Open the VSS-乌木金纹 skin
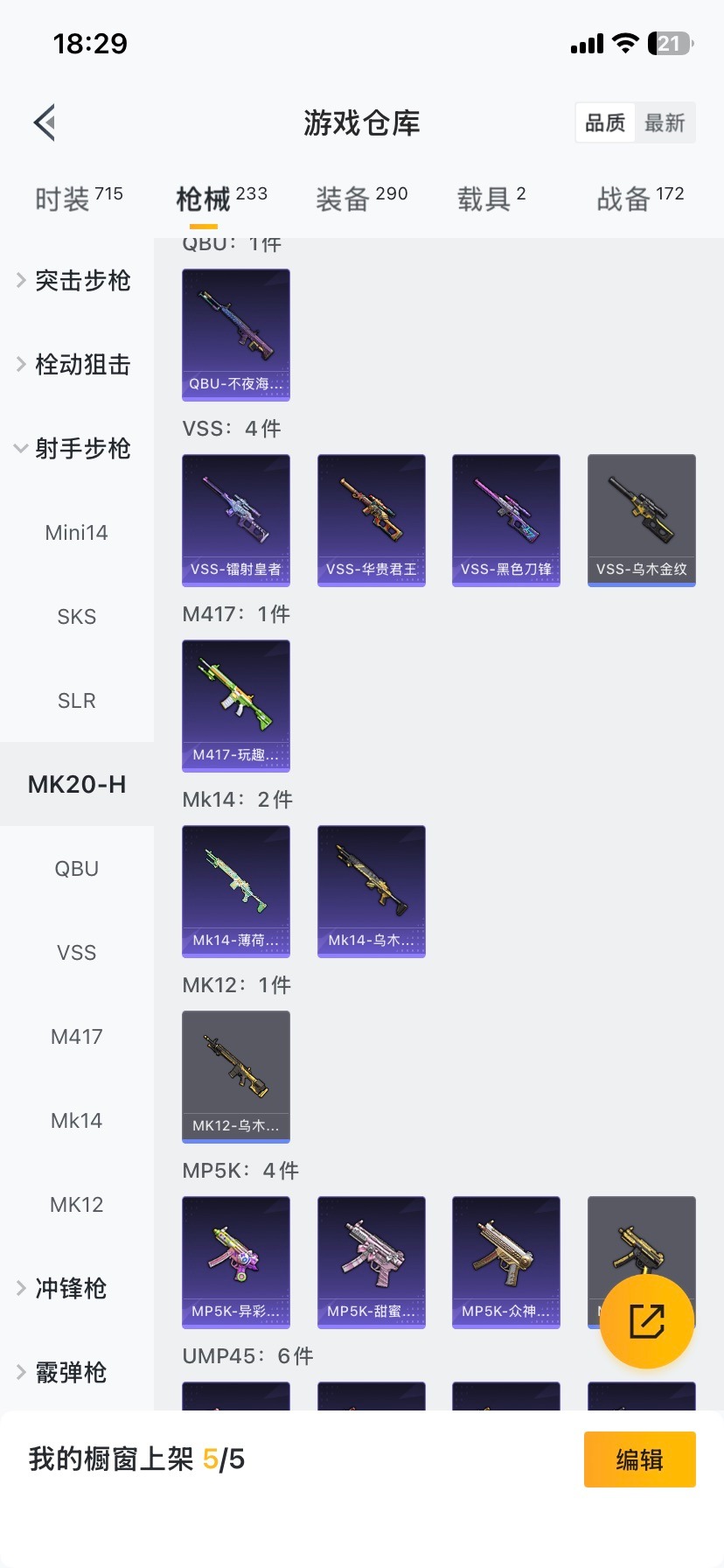724x1568 pixels. (642, 520)
